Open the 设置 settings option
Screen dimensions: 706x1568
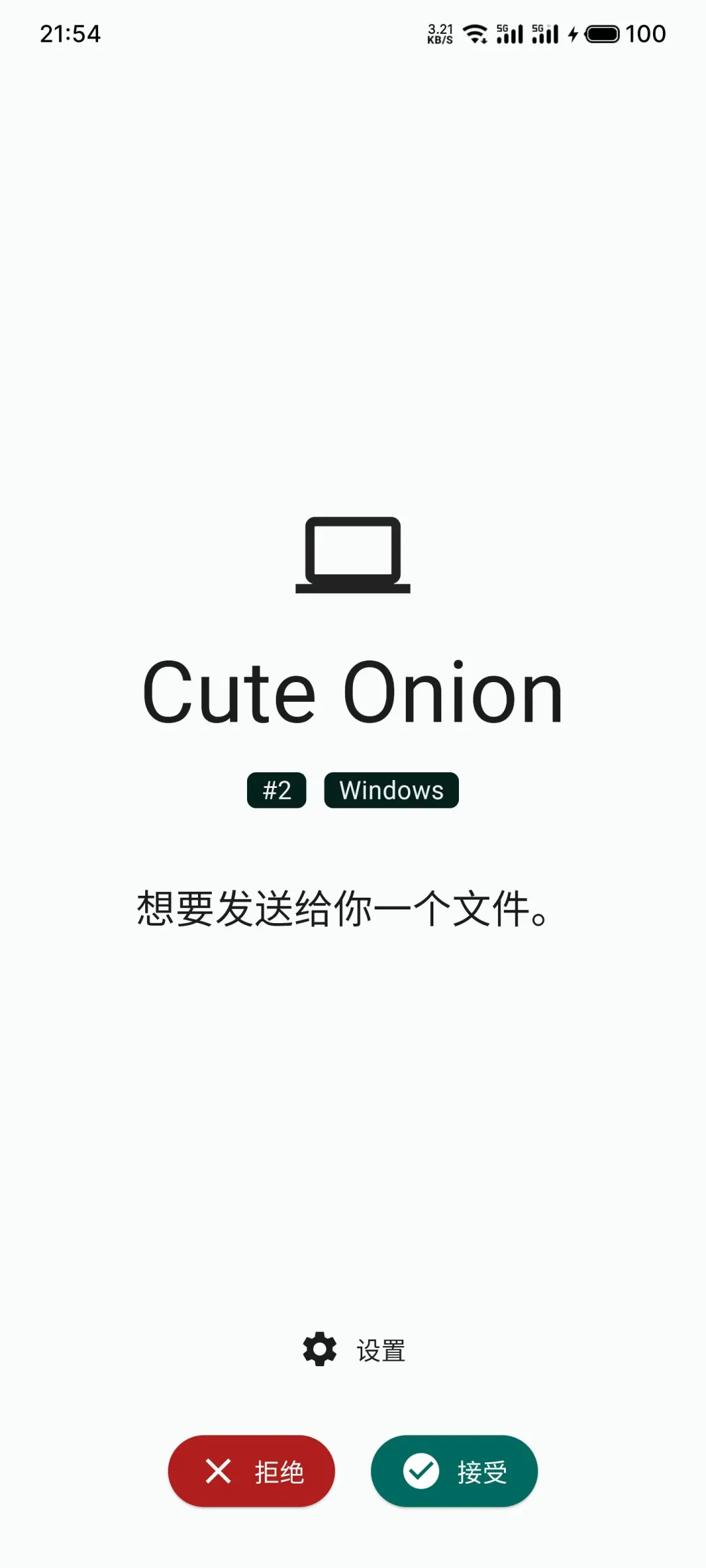(x=354, y=1350)
